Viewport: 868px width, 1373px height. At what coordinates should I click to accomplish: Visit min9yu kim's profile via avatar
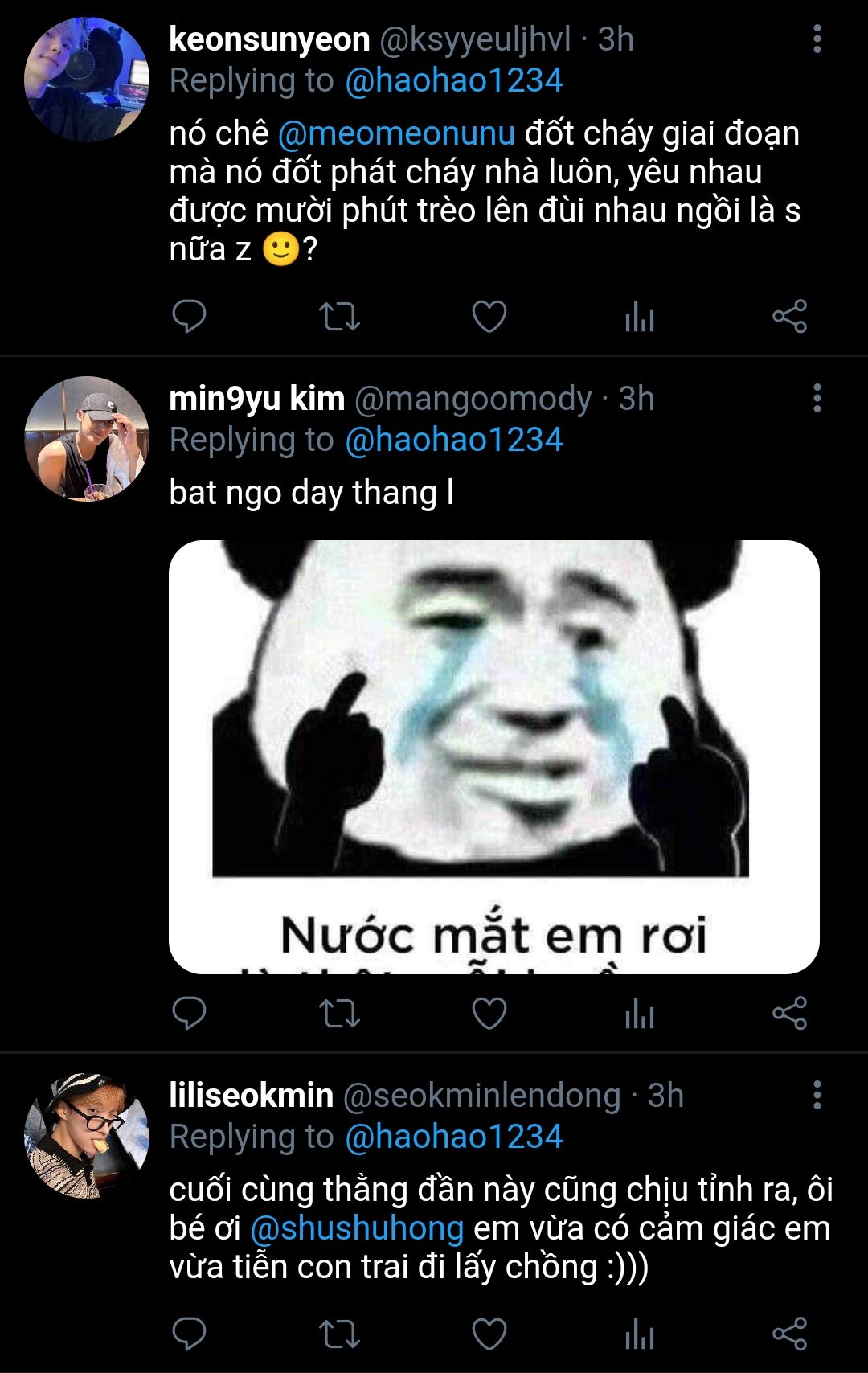coord(87,439)
